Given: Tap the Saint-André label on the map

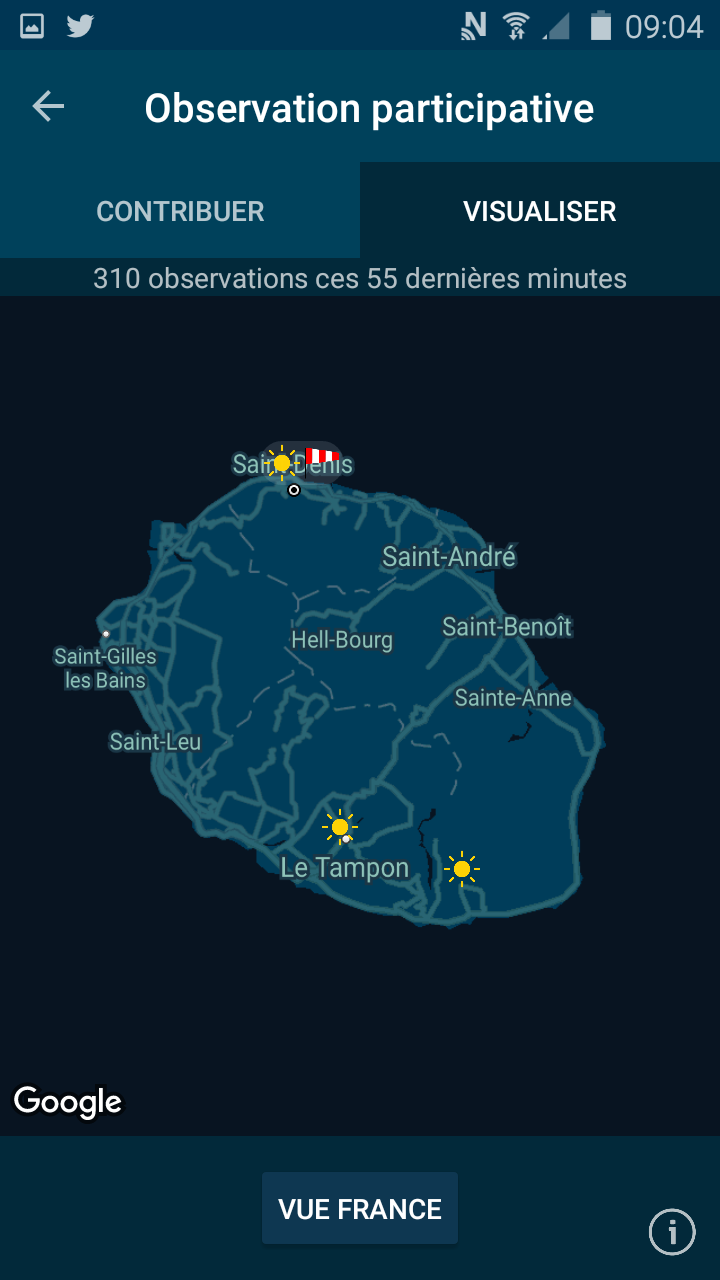Looking at the screenshot, I should tap(449, 556).
